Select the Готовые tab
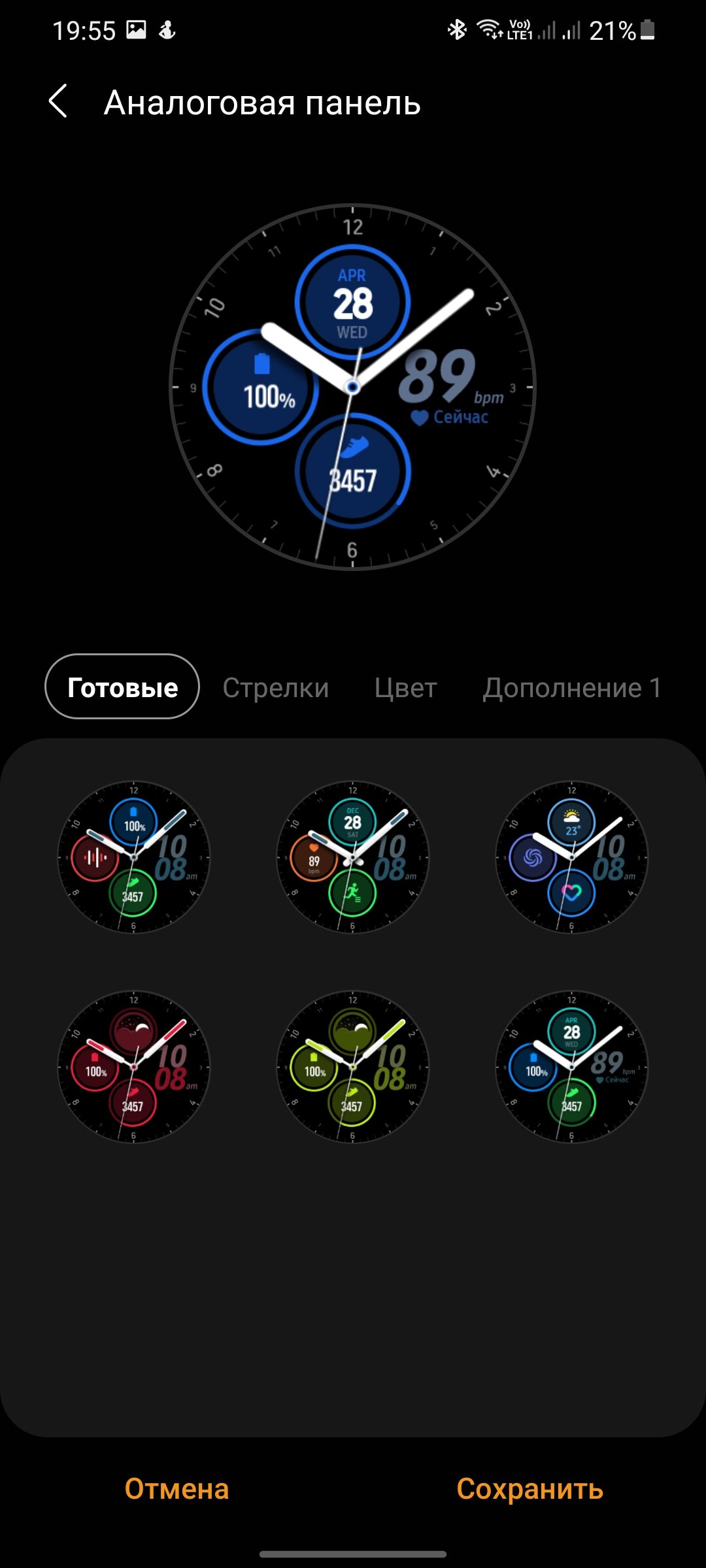Viewport: 706px width, 1568px height. (122, 687)
